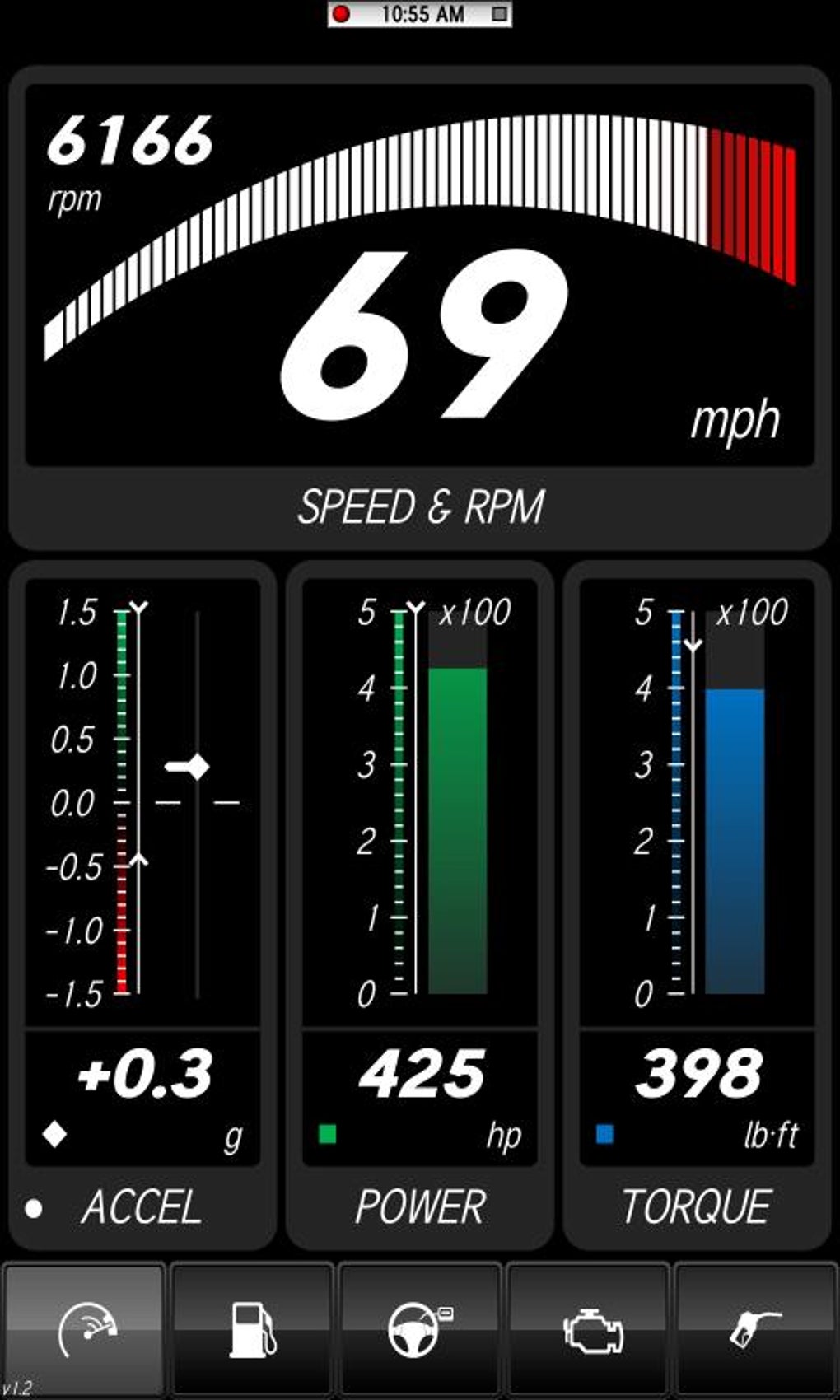Select the POWER panel label

[421, 1206]
